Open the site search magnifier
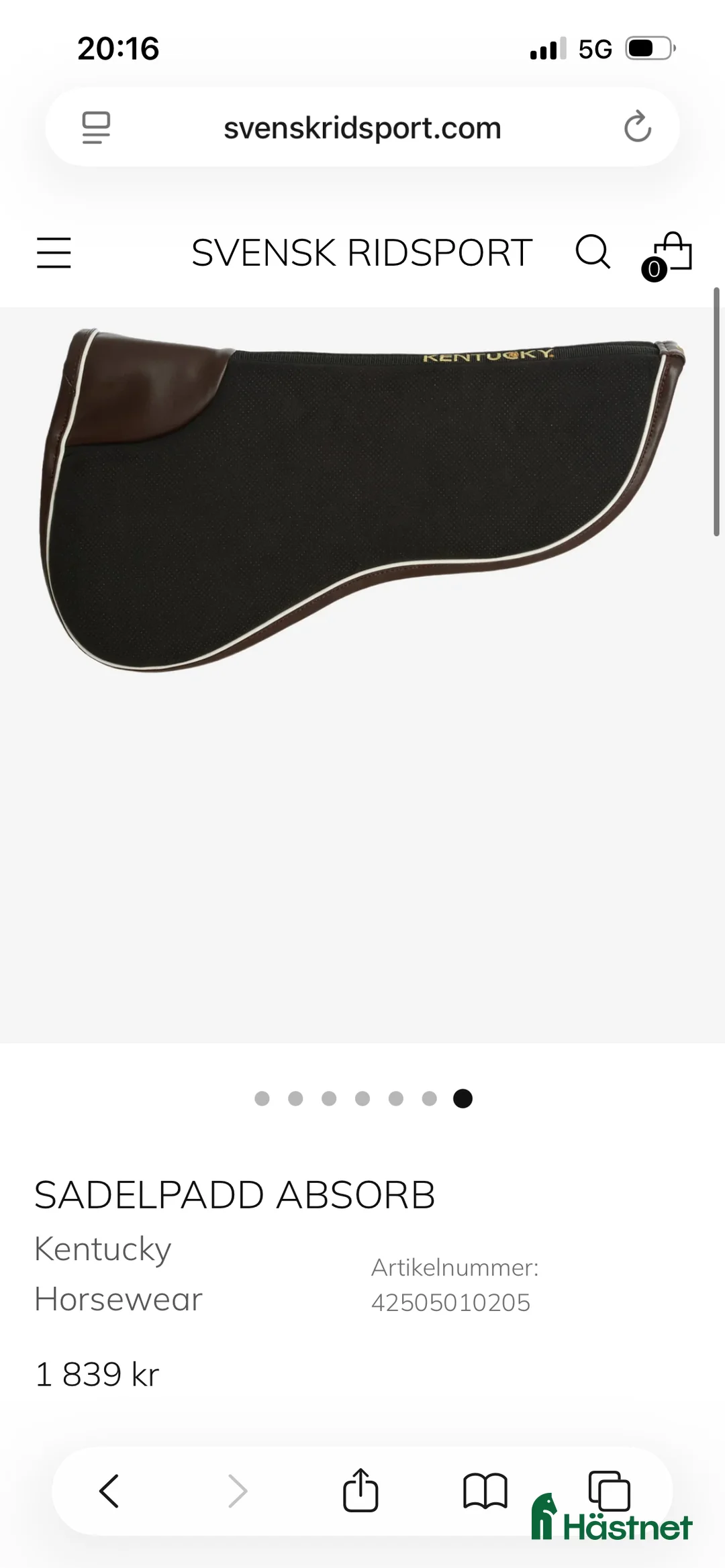Image resolution: width=725 pixels, height=1568 pixels. pos(593,252)
